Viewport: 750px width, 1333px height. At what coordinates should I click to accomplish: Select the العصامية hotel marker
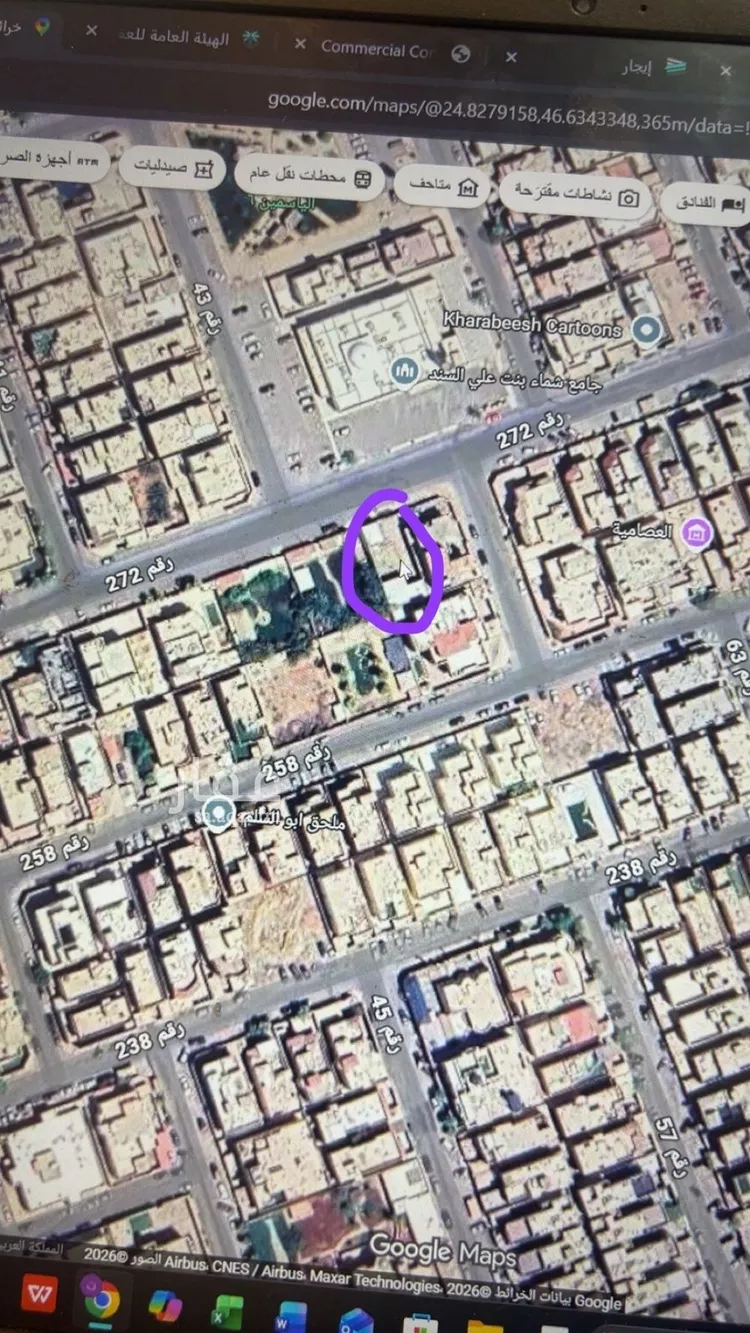click(x=694, y=534)
